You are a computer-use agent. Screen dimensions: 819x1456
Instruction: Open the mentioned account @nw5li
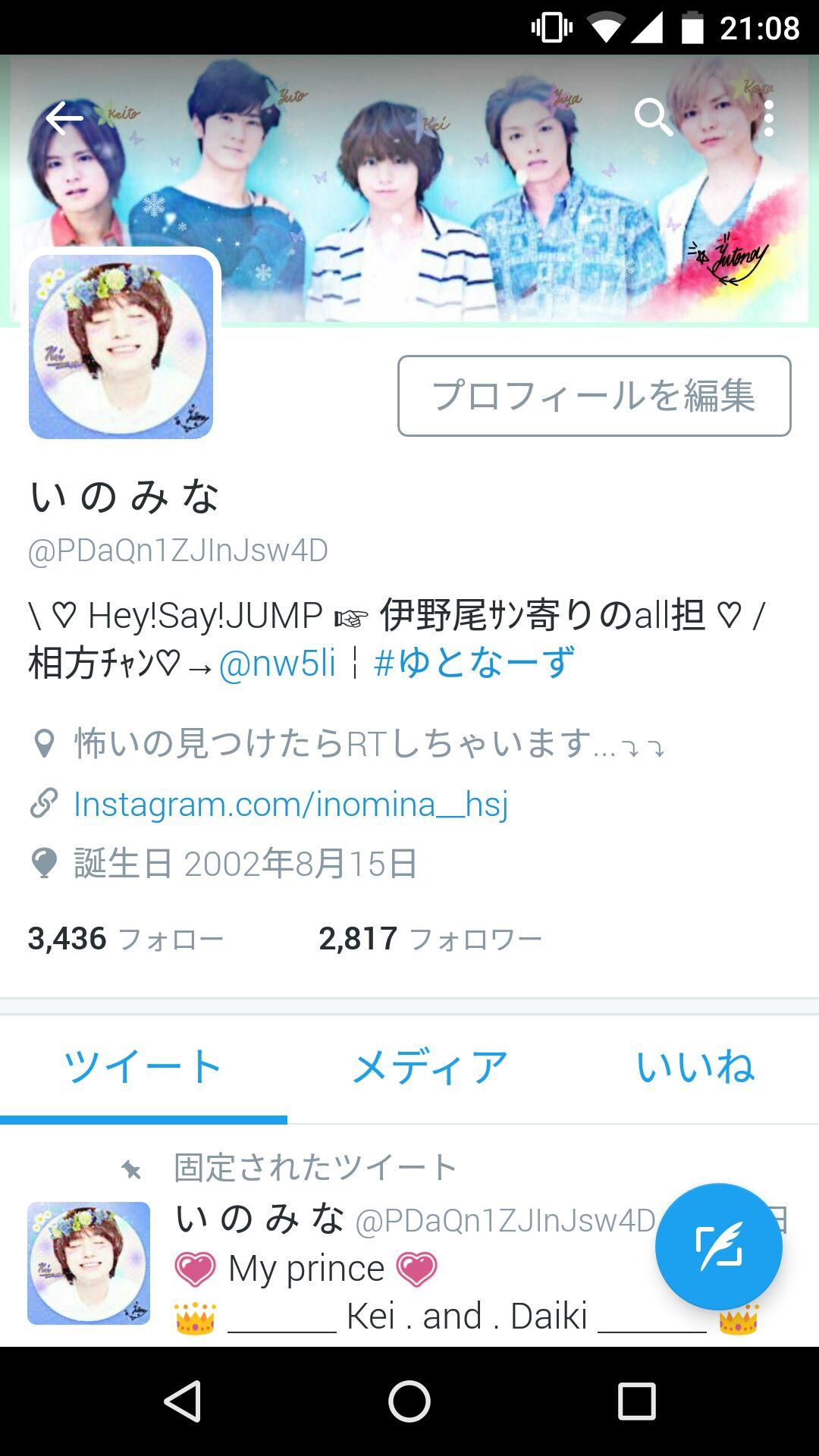278,664
